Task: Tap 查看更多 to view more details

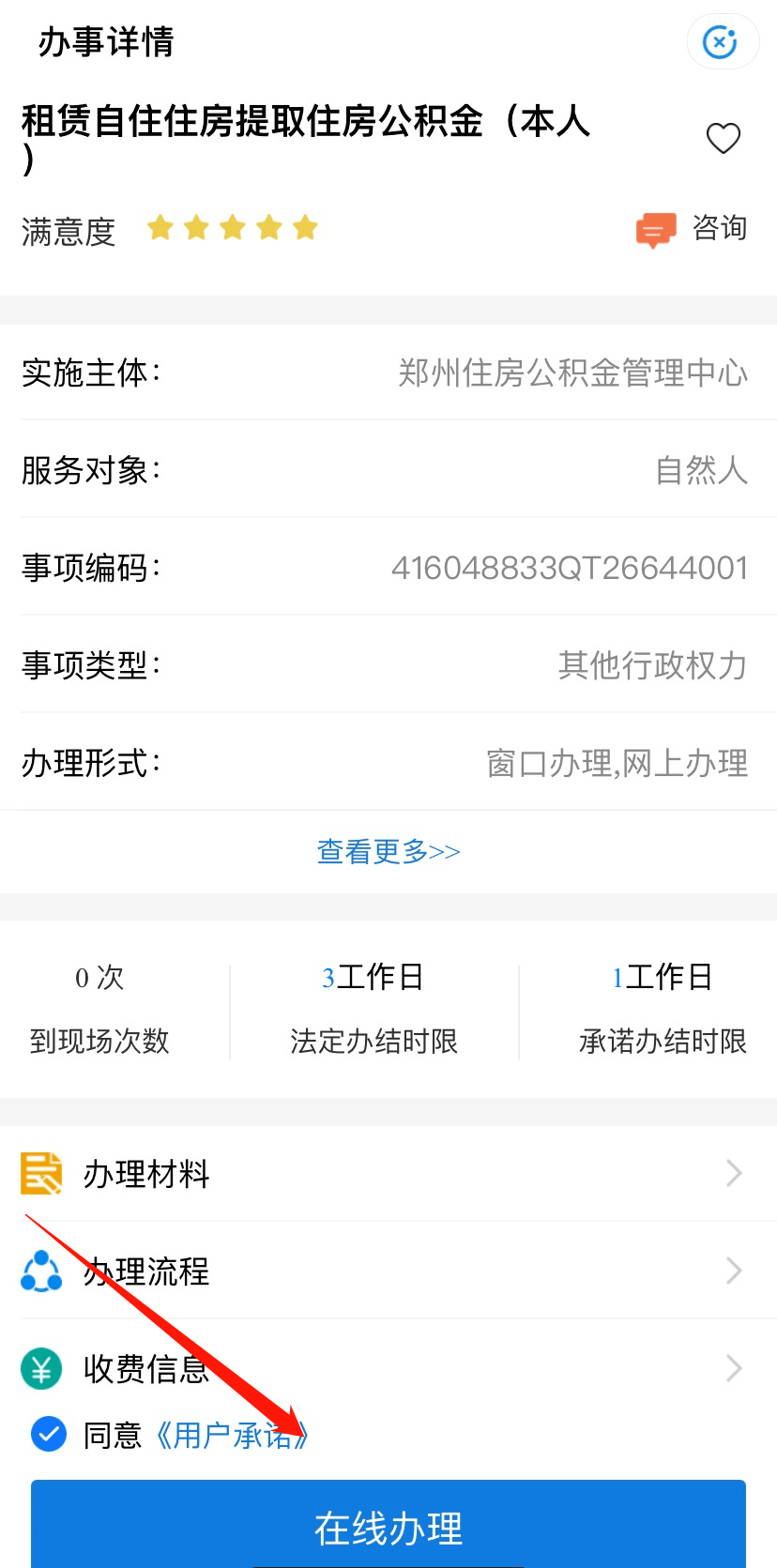Action: click(x=388, y=851)
